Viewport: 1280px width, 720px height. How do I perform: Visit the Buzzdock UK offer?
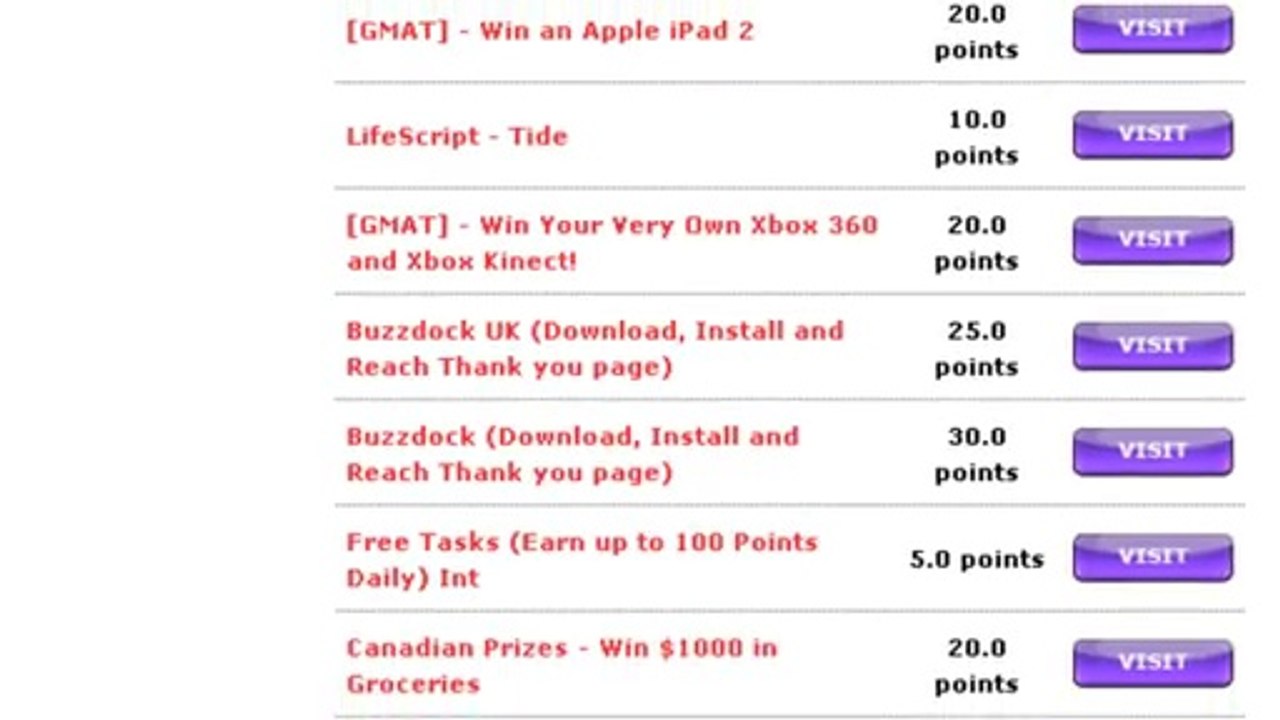click(x=1152, y=346)
